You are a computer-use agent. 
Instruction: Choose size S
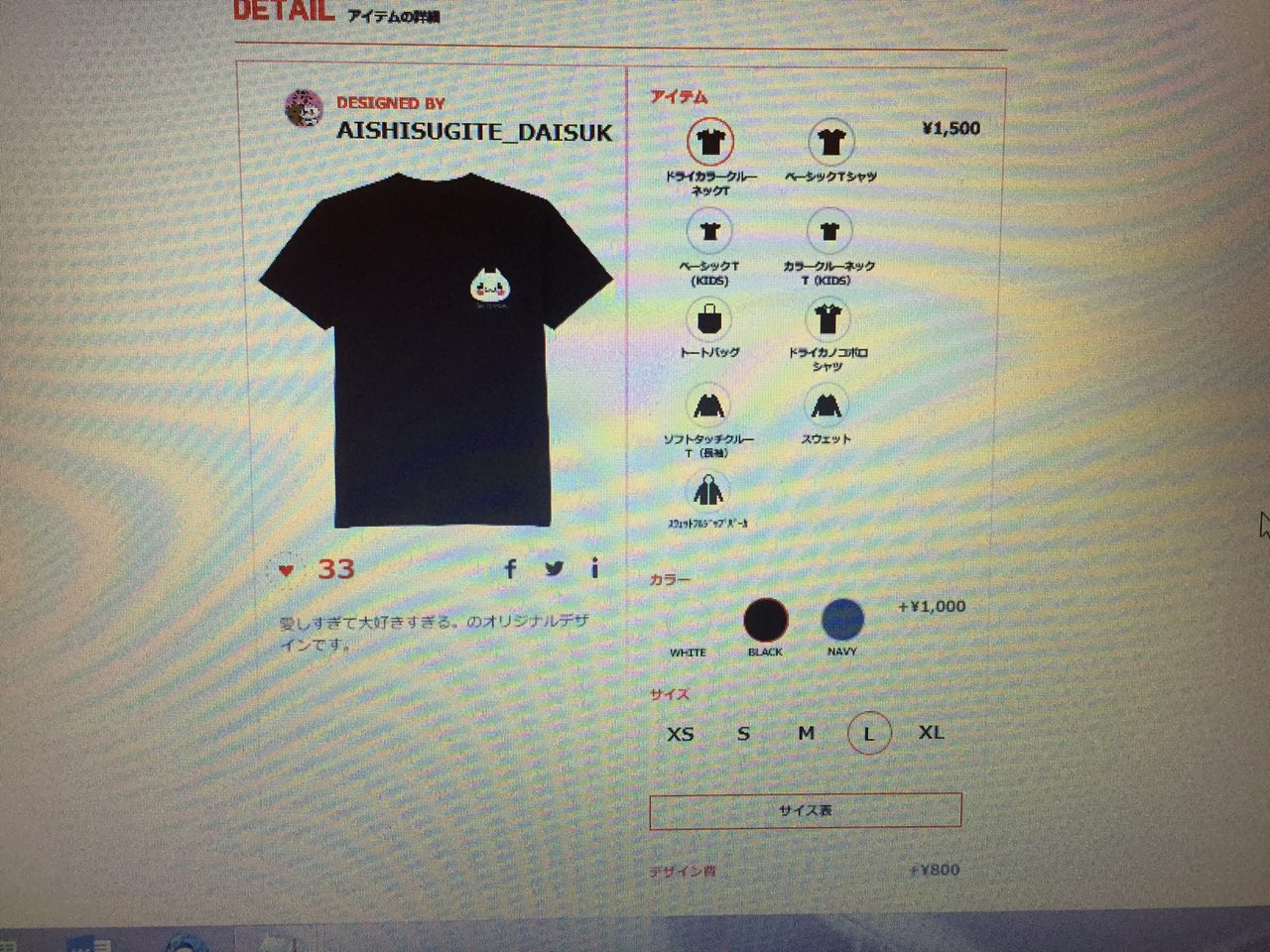[743, 735]
